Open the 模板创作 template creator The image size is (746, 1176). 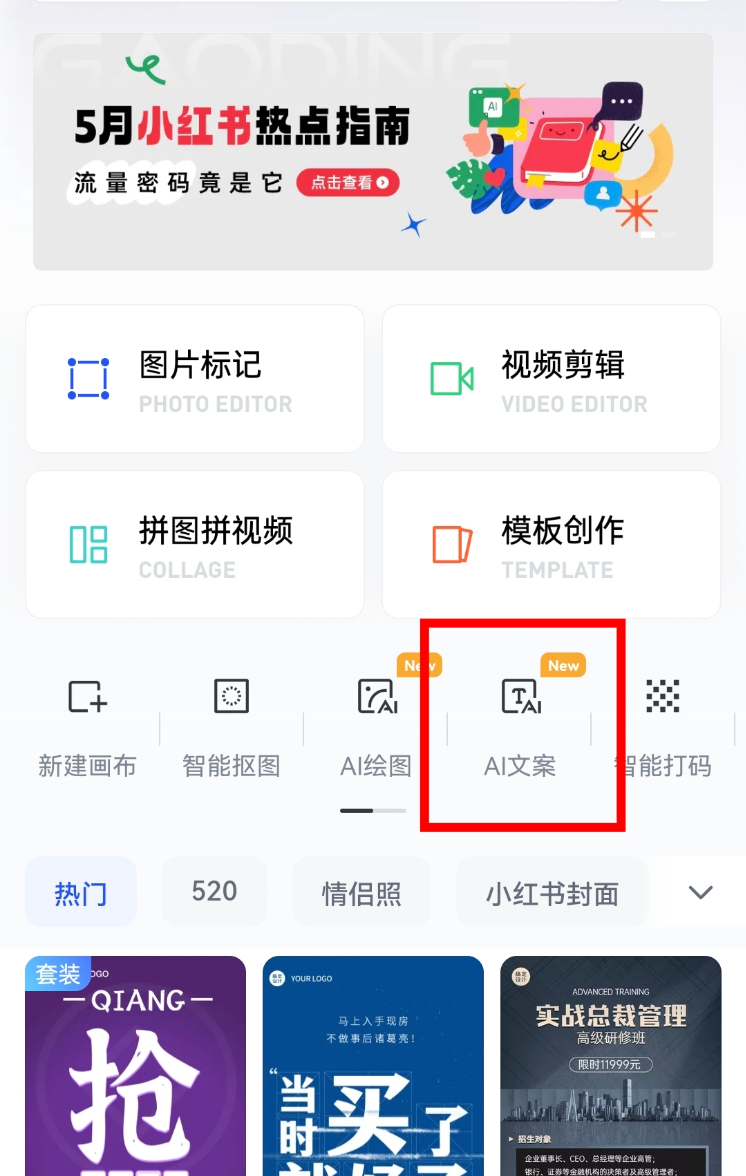pyautogui.click(x=550, y=544)
